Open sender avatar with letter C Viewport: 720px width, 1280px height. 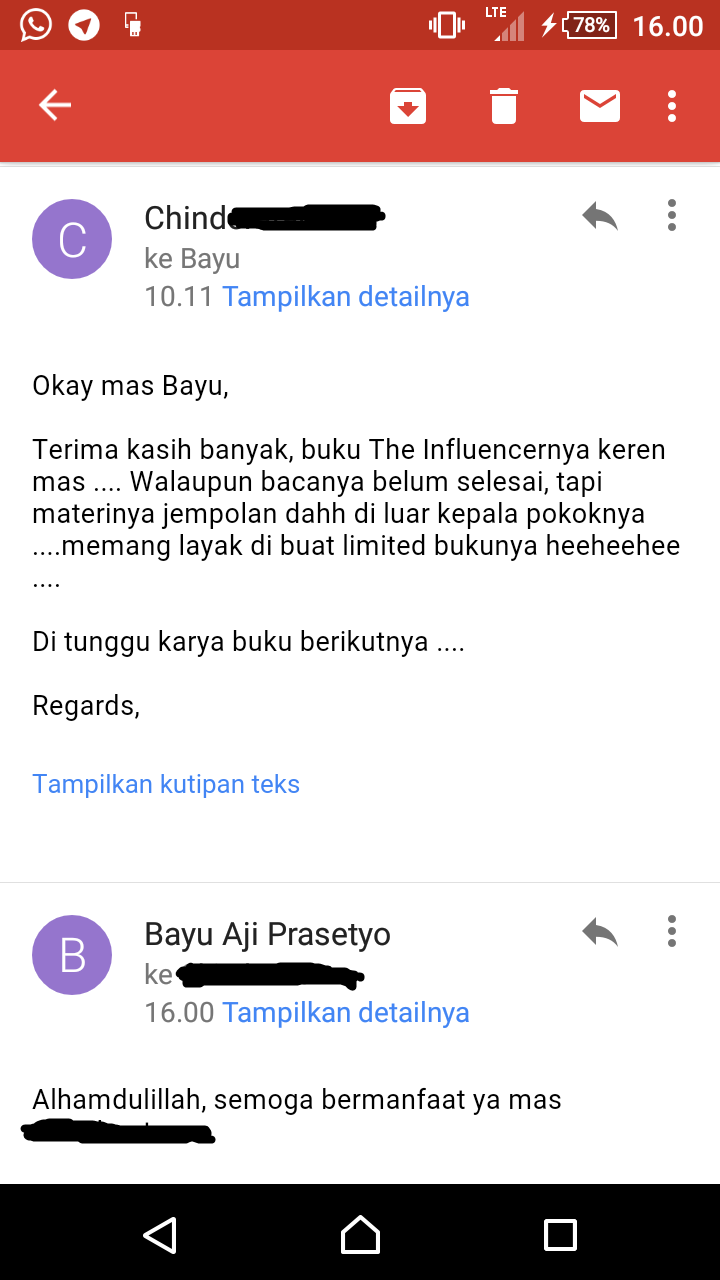point(72,239)
